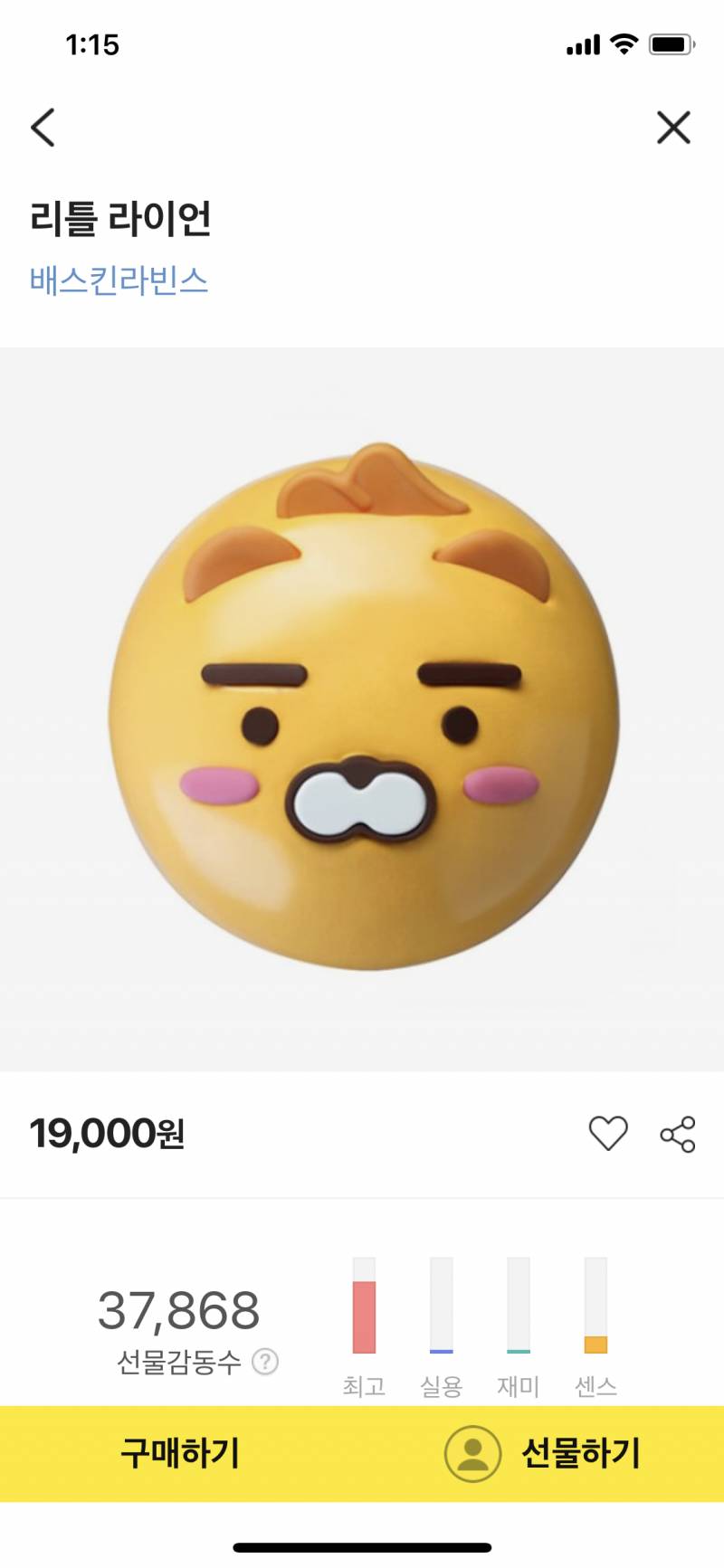The width and height of the screenshot is (724, 1568).
Task: Open the 선물감동수 help question mark
Action: click(x=265, y=1361)
